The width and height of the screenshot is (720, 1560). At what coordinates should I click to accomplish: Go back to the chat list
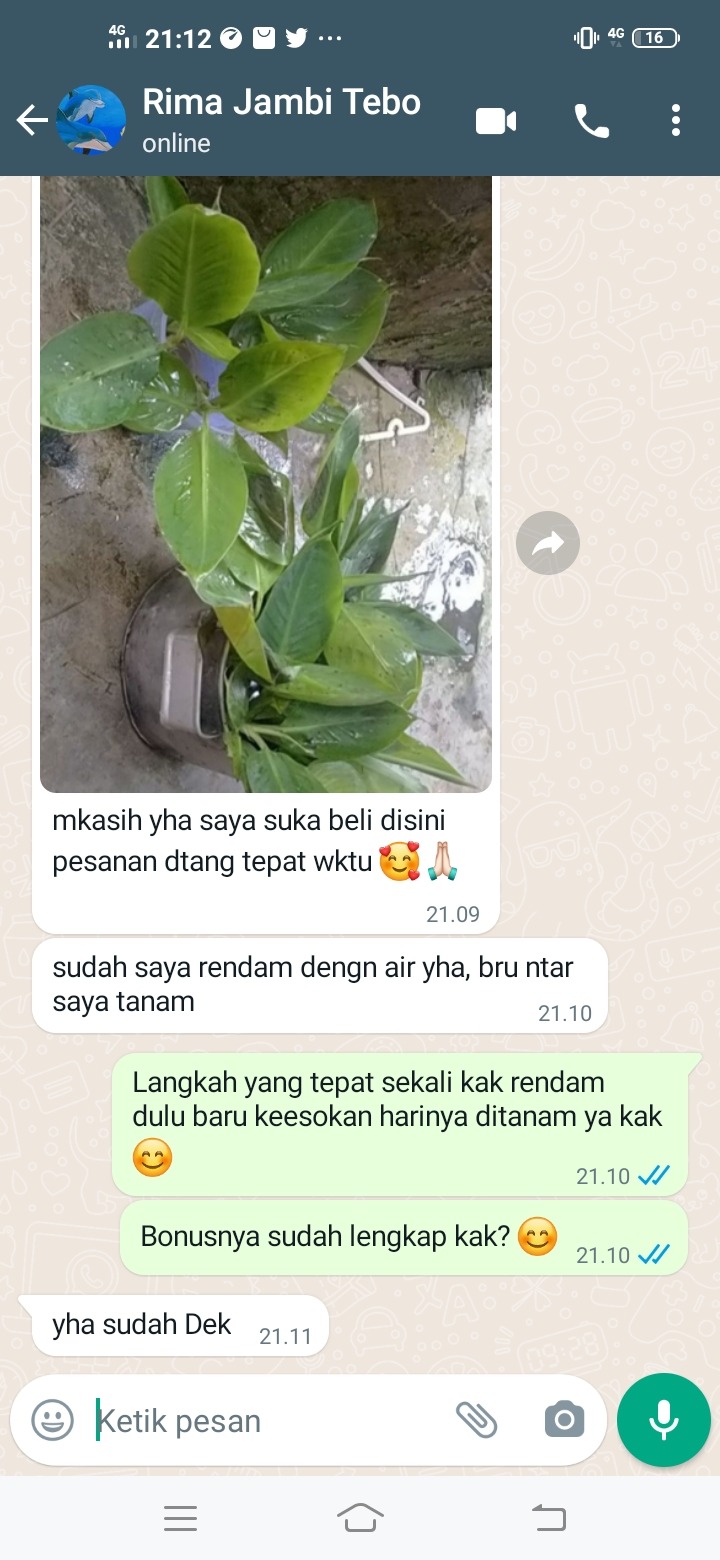click(32, 121)
